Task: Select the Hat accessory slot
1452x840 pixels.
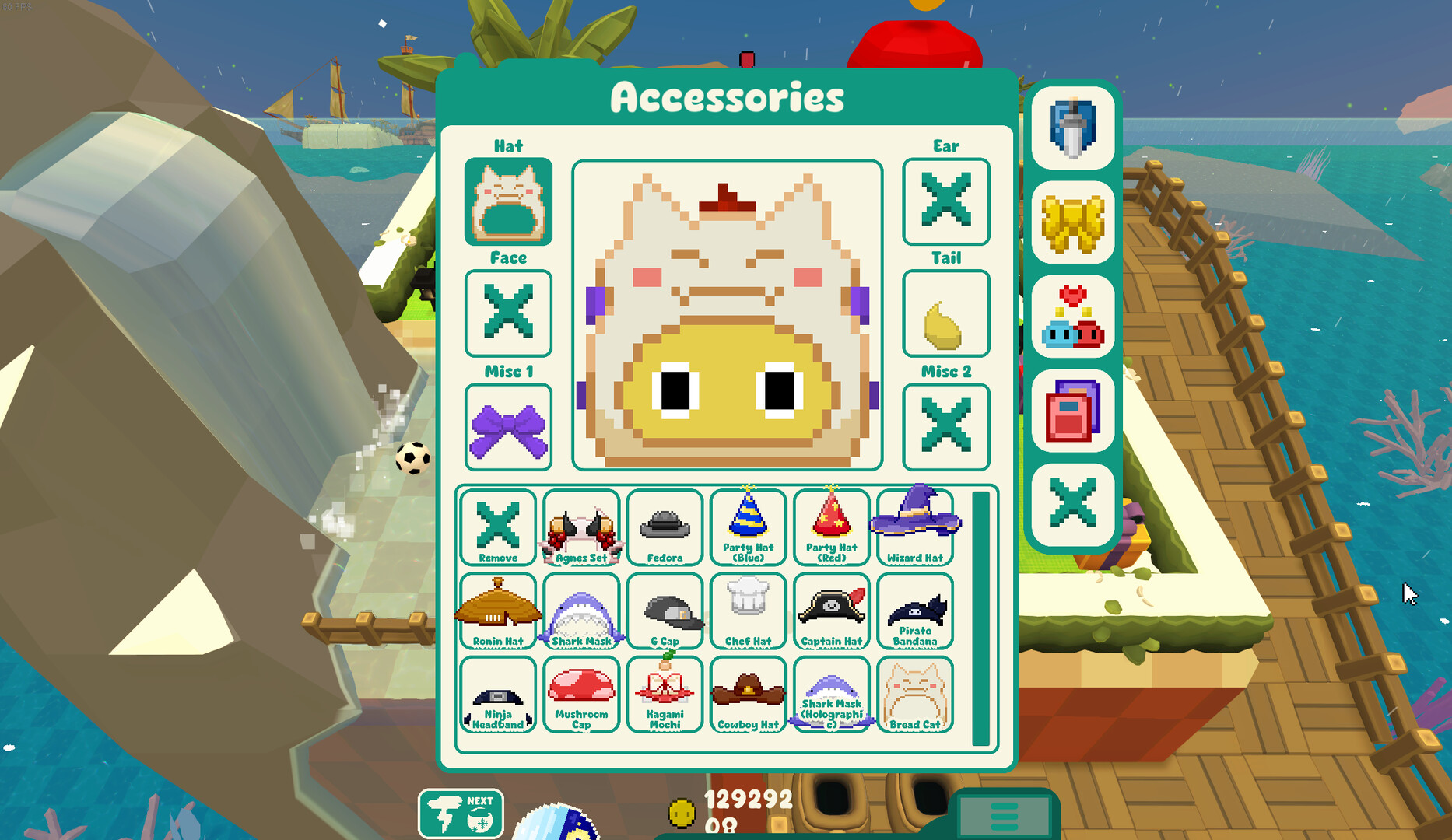Action: coord(508,201)
